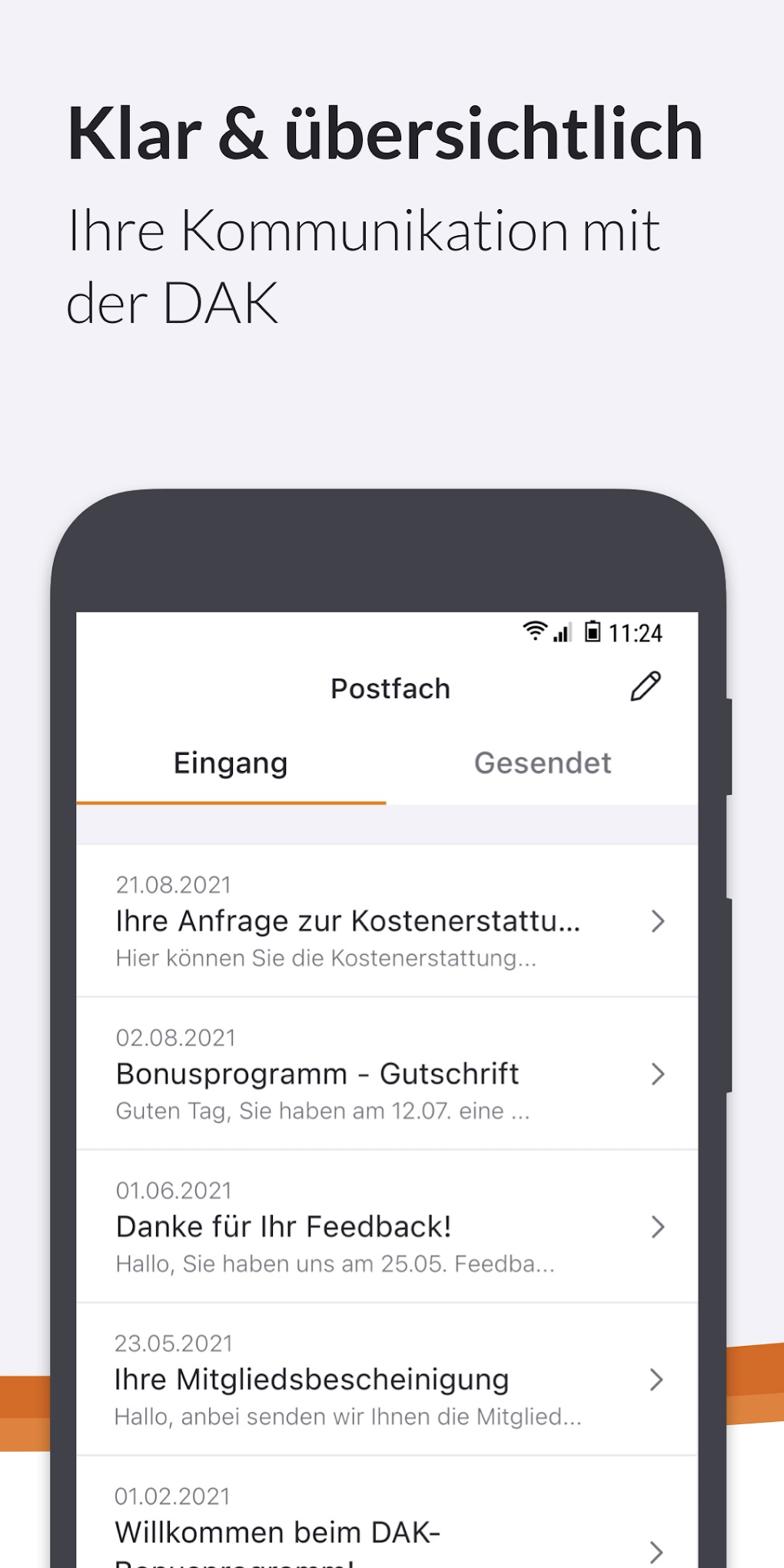The width and height of the screenshot is (784, 1568).
Task: Tap the date 21.08.2021 on first message
Action: coord(174,884)
